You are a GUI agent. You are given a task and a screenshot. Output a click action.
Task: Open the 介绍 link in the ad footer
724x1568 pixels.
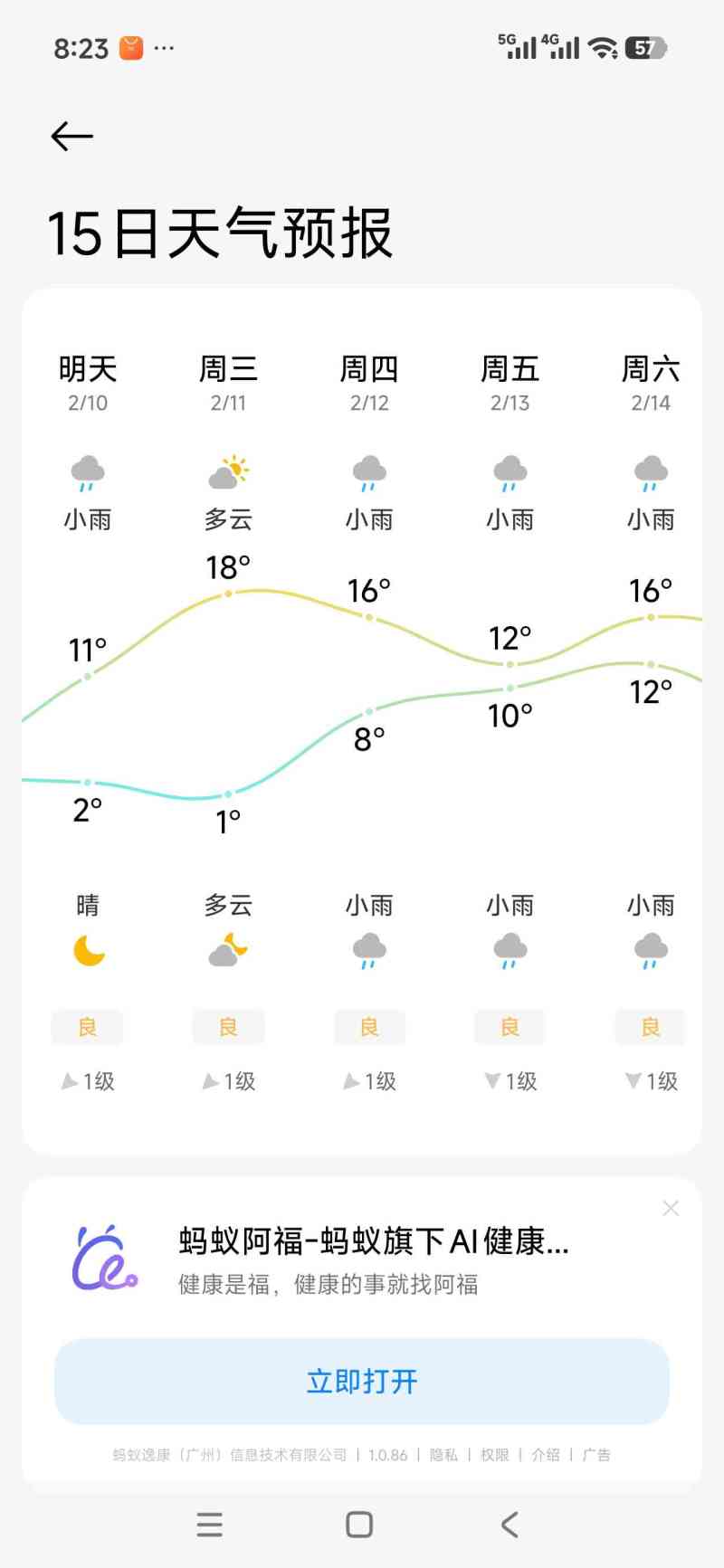point(545,1455)
